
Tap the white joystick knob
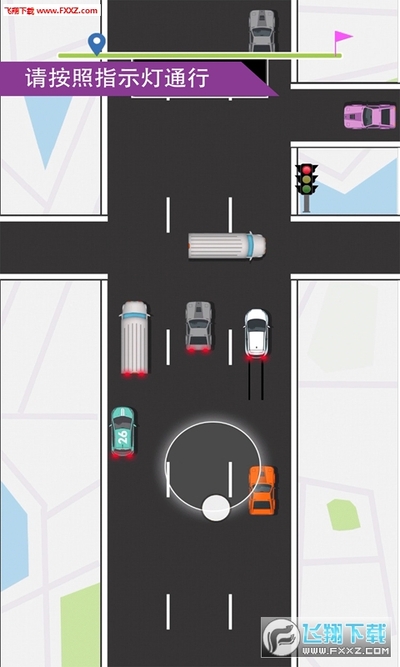216,507
